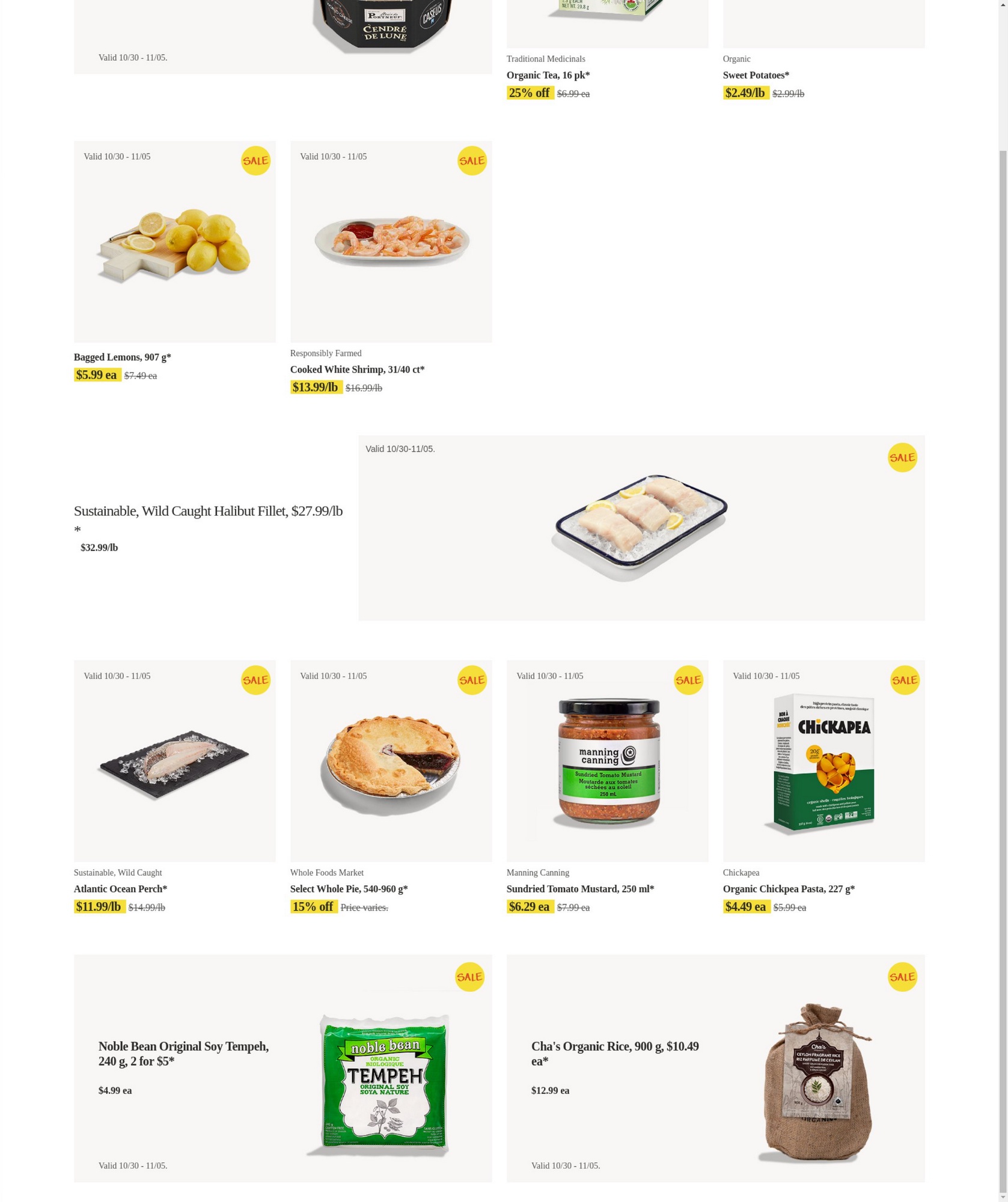Select the Atlantic Ocean Perch card
This screenshot has width=1008, height=1202.
pos(174,761)
